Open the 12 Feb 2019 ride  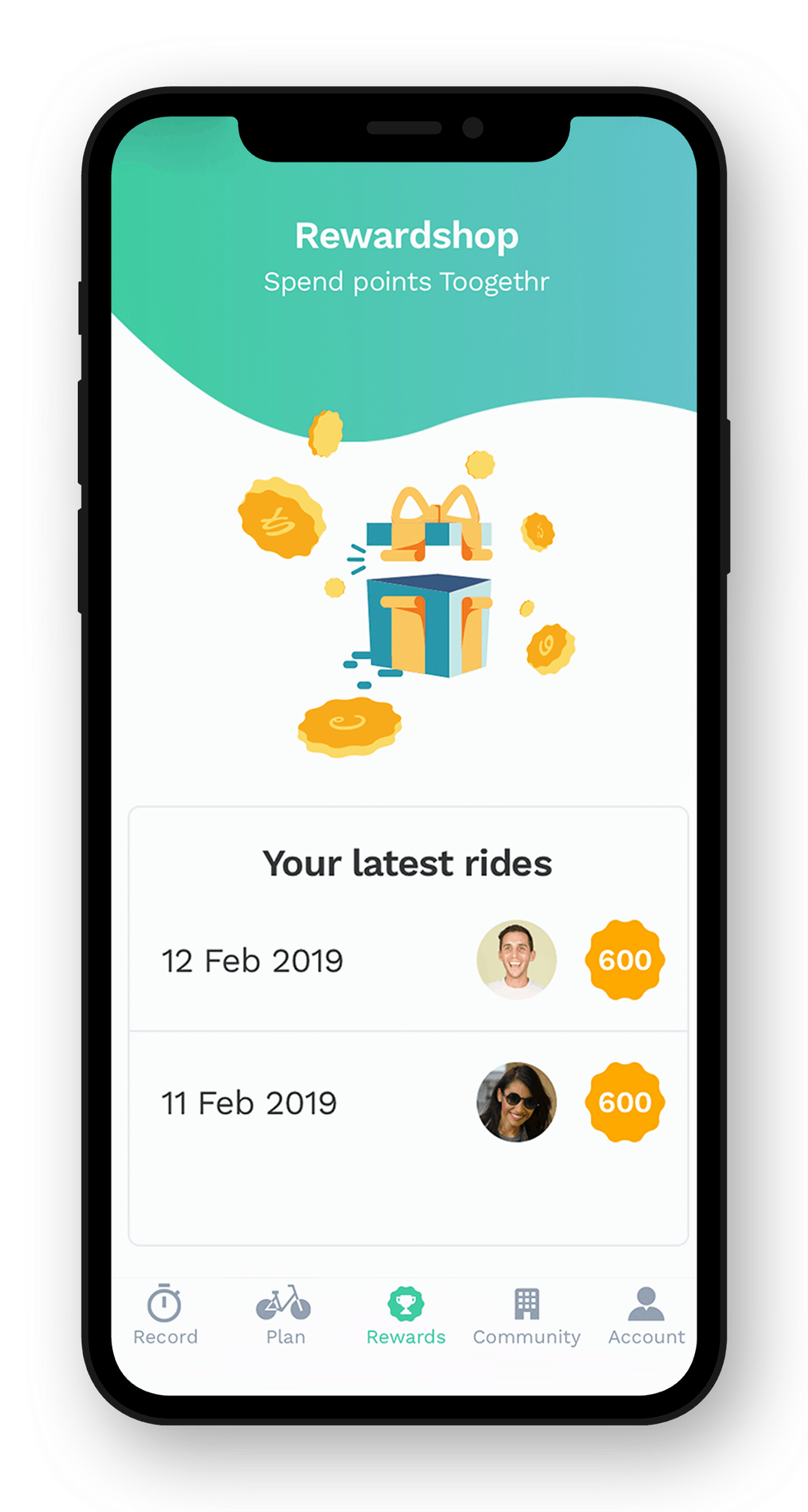(x=253, y=961)
